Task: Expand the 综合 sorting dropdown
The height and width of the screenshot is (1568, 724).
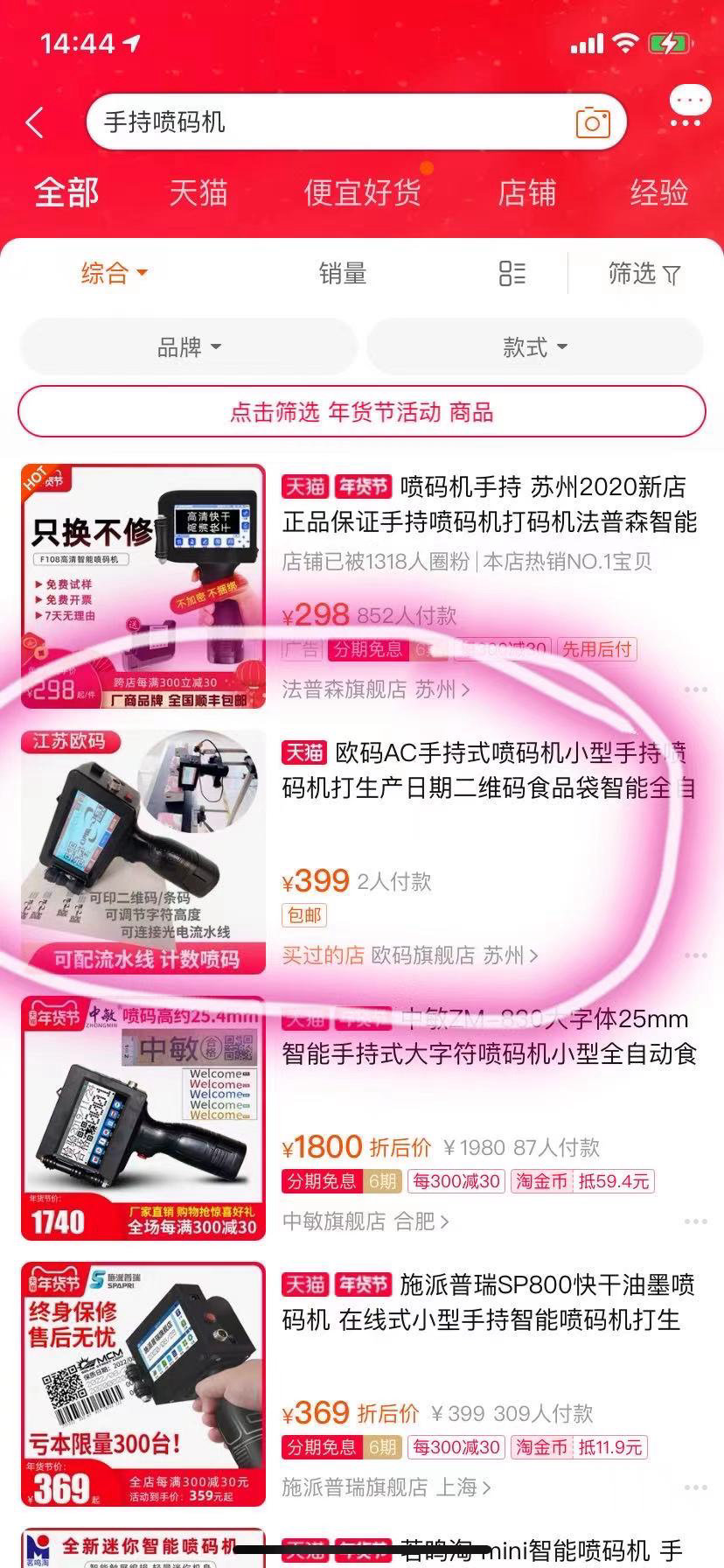Action: 114,274
